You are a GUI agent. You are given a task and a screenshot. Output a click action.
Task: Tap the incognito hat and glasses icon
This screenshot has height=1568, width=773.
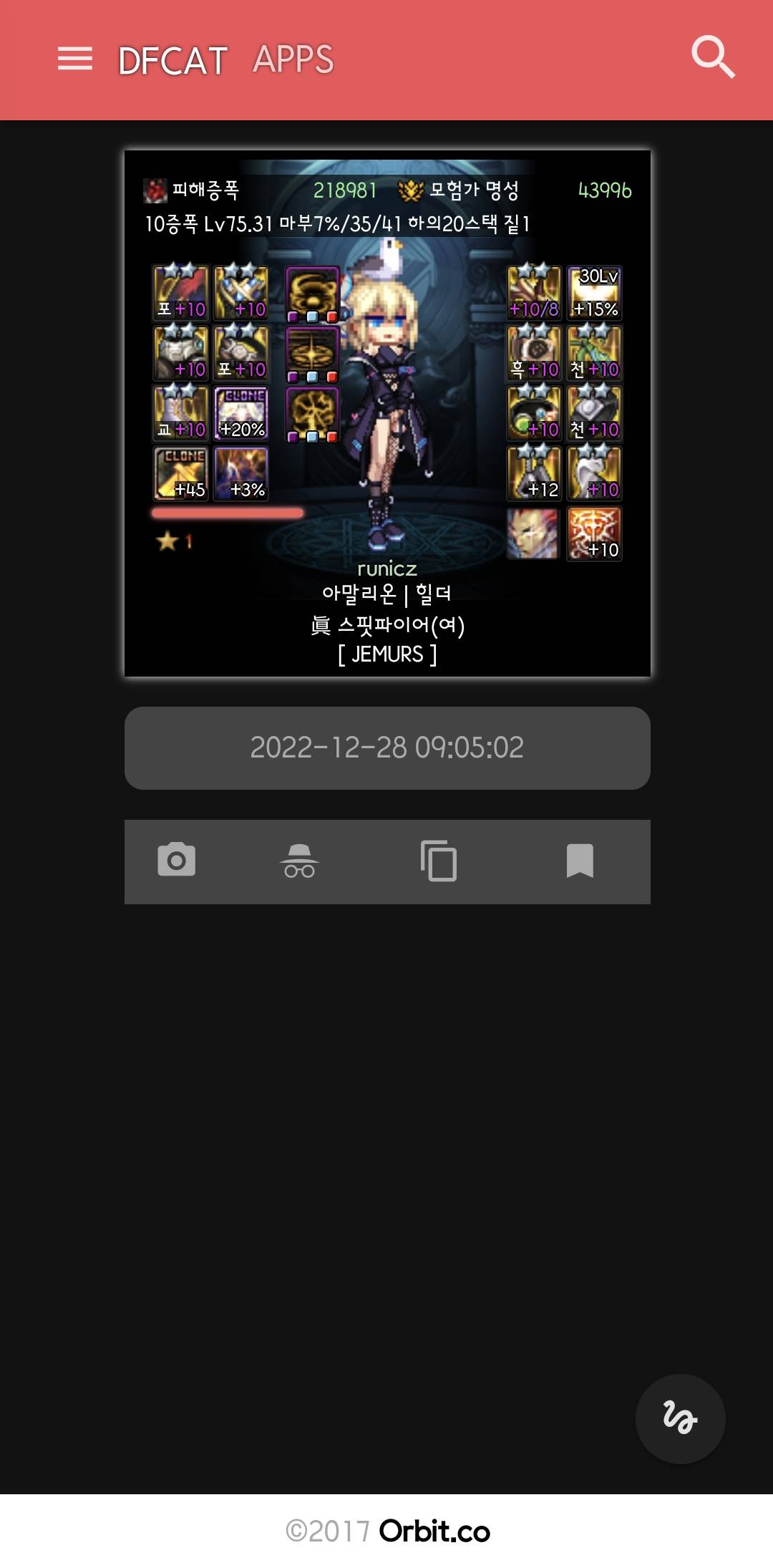[x=299, y=861]
